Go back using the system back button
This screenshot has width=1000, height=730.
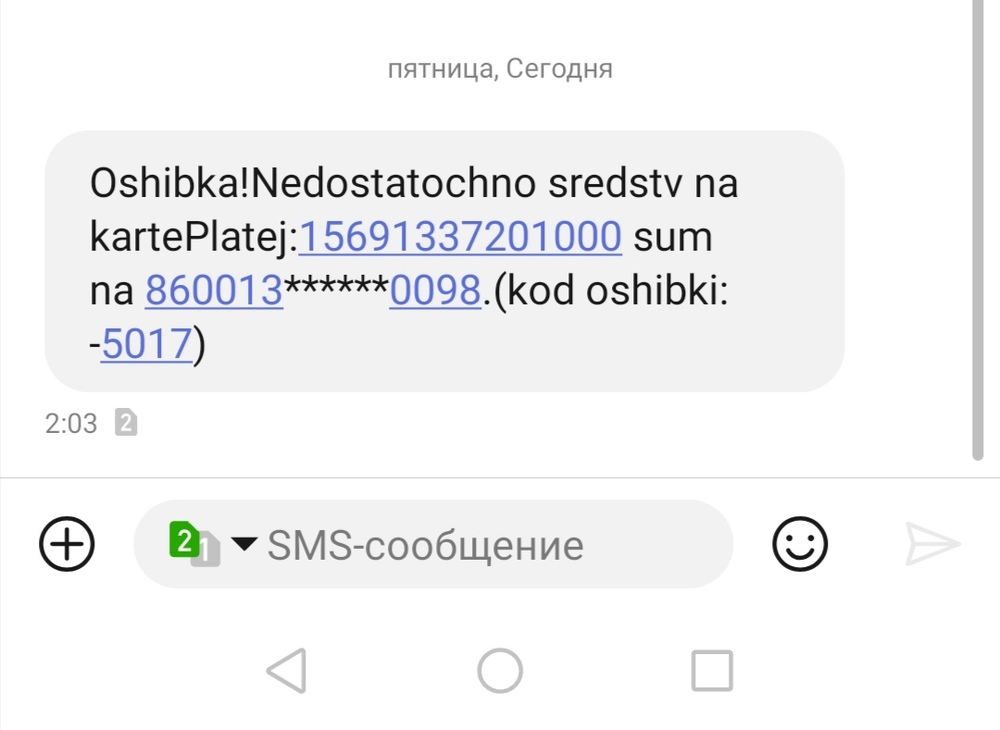288,670
